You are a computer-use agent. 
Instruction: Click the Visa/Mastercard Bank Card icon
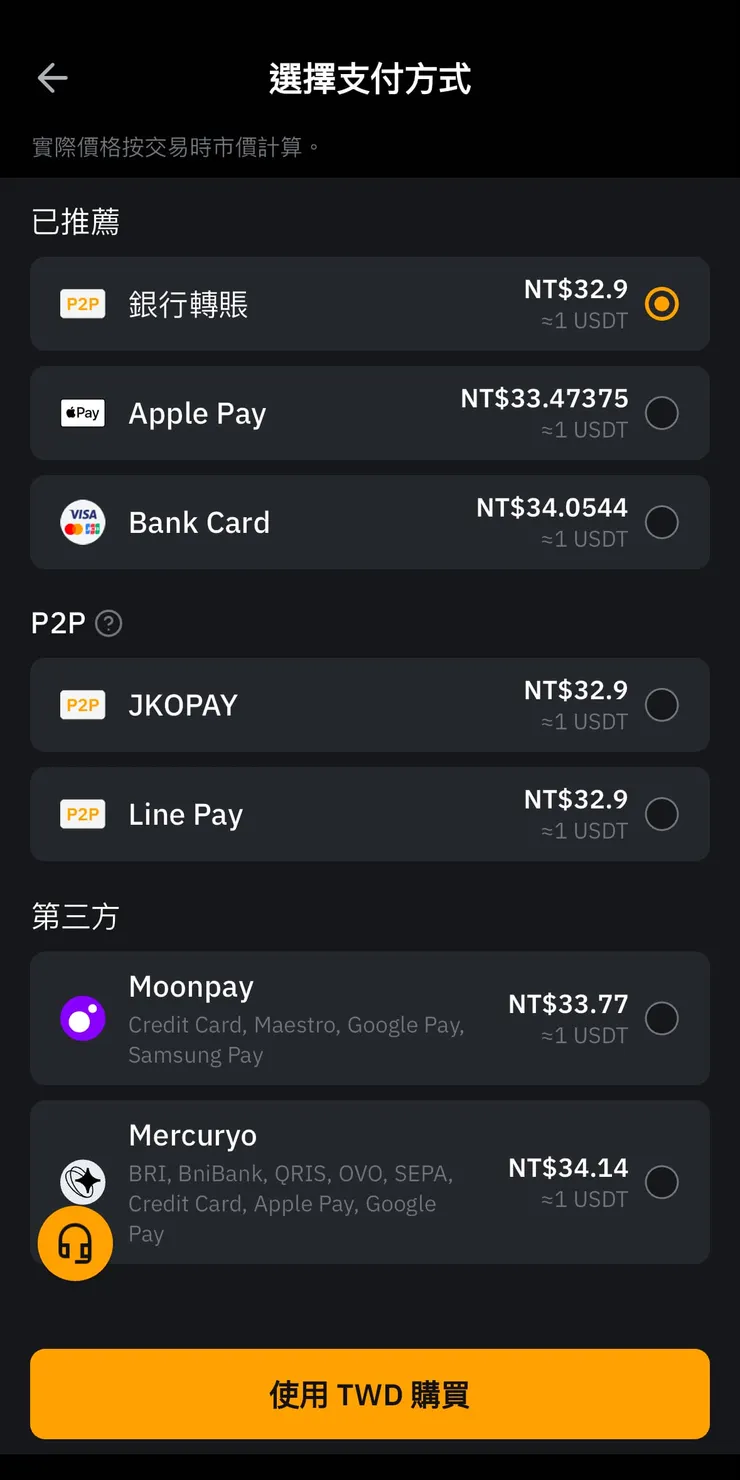click(x=82, y=522)
